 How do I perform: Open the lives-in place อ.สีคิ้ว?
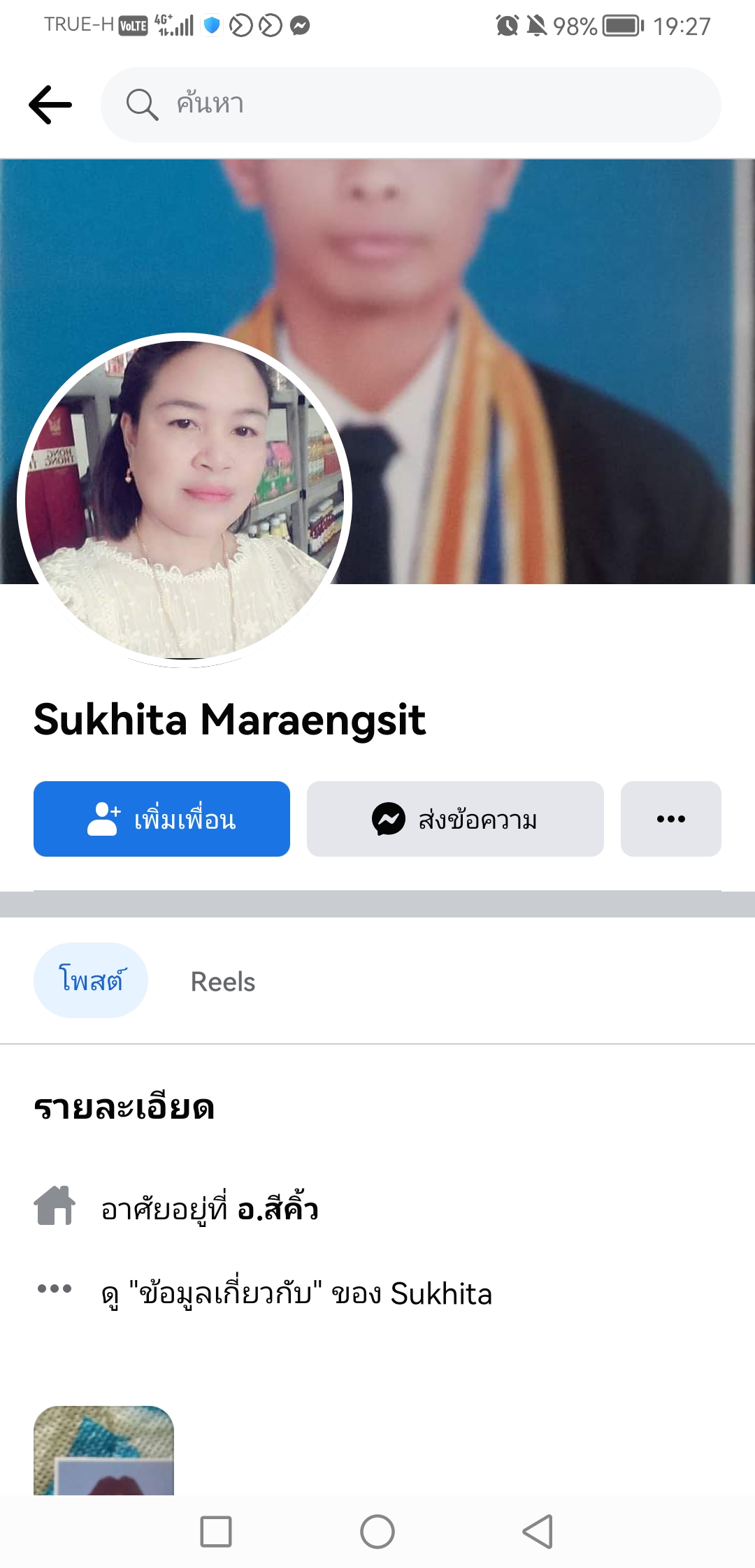point(278,1209)
